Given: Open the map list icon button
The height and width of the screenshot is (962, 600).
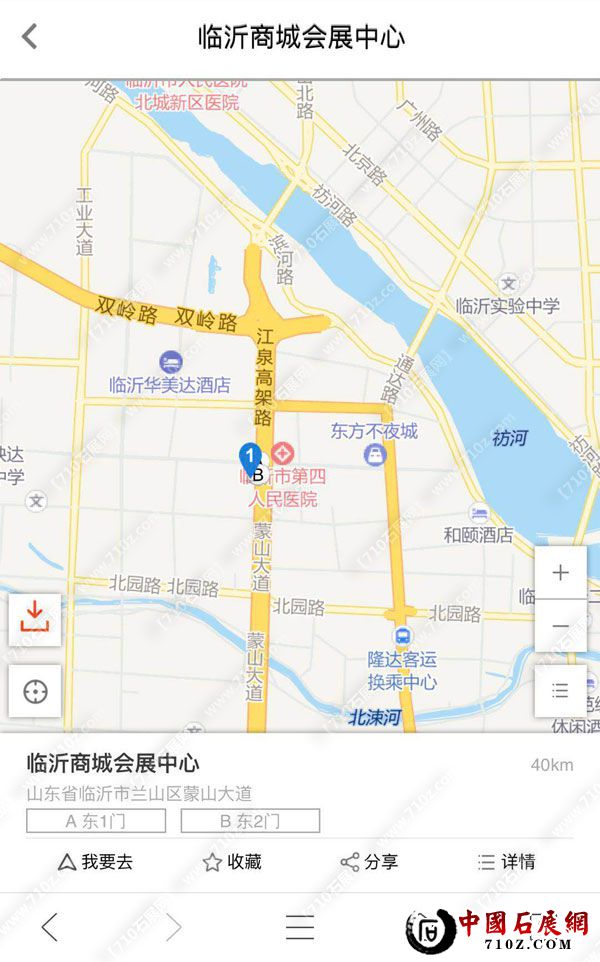Looking at the screenshot, I should [561, 690].
